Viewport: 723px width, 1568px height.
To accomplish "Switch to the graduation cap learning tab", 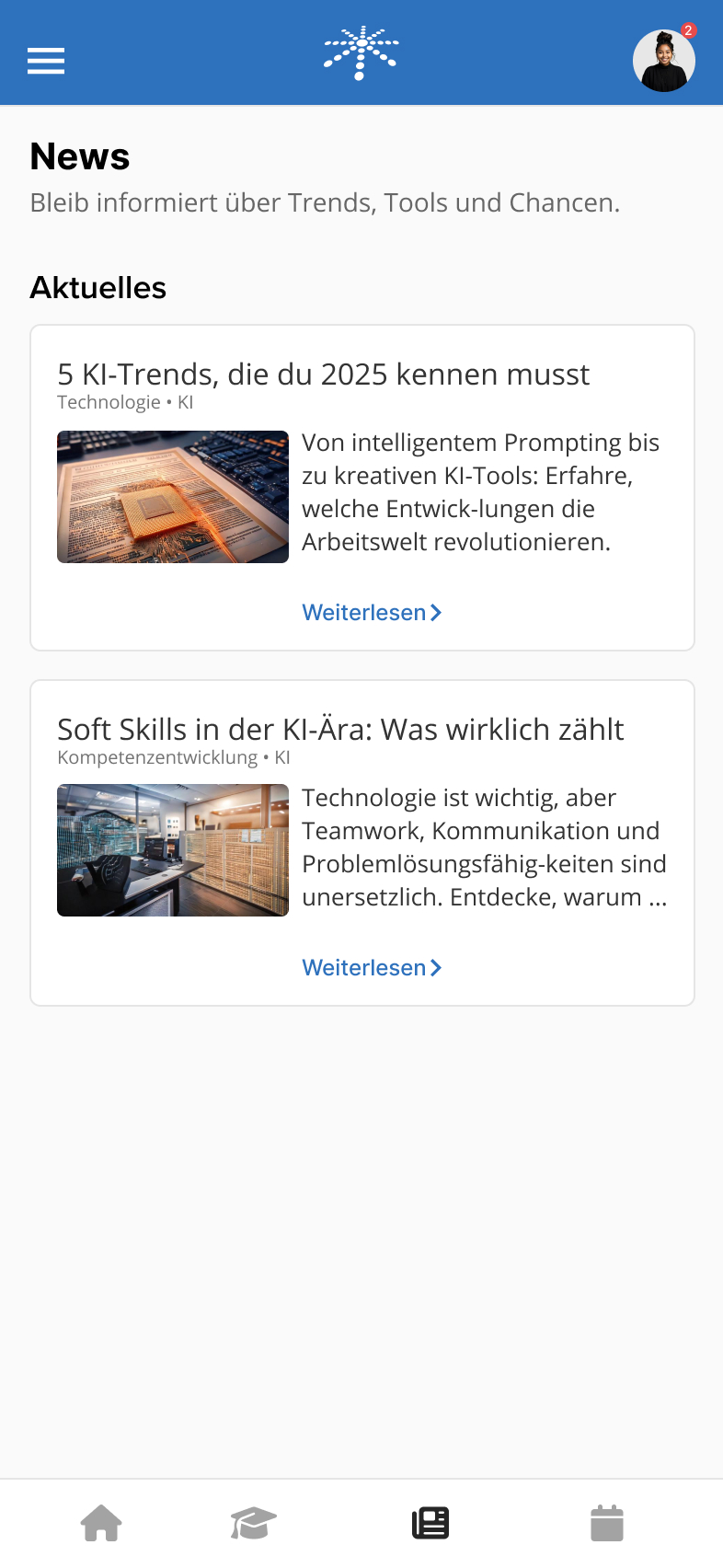I will click(x=253, y=1523).
